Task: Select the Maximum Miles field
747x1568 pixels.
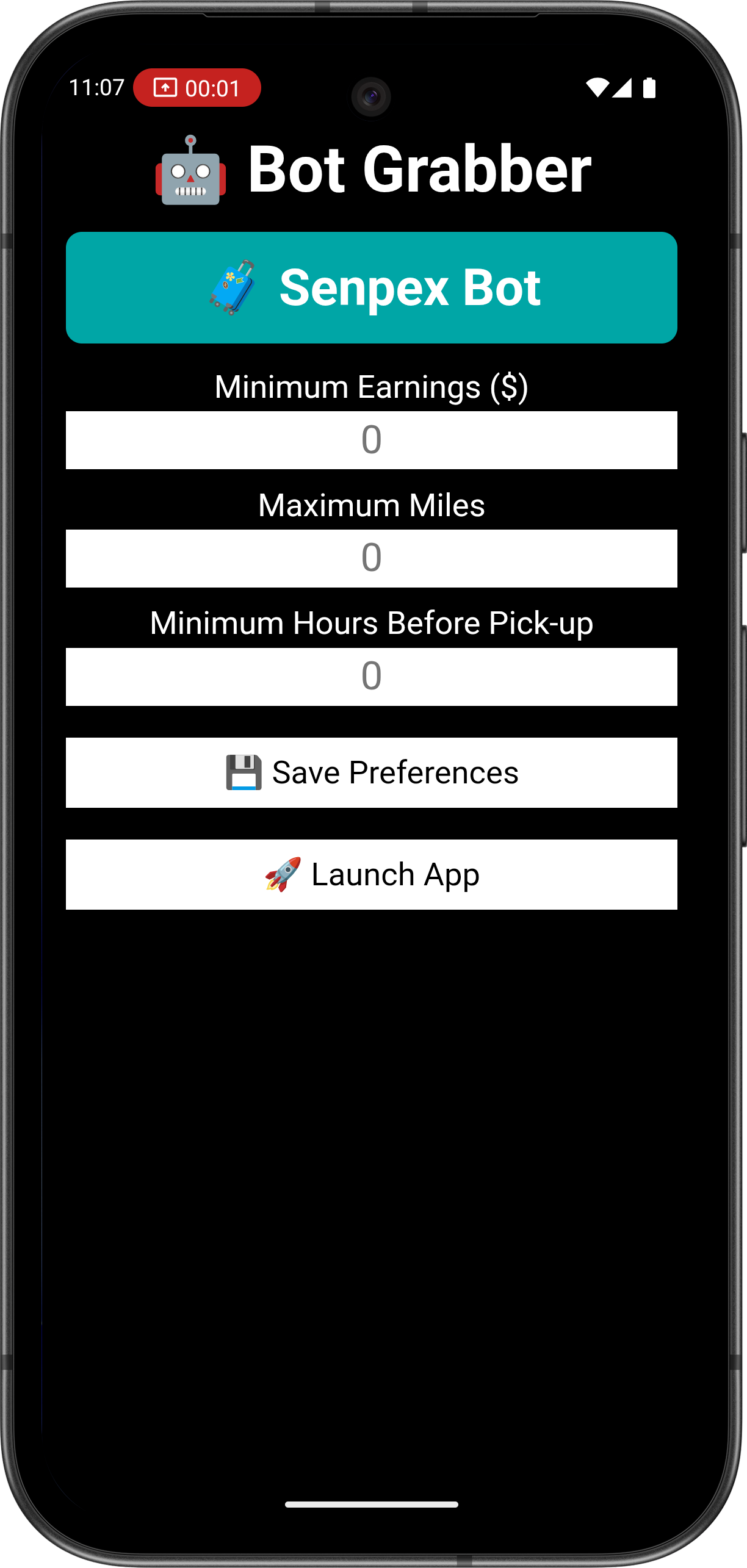Action: 371,558
